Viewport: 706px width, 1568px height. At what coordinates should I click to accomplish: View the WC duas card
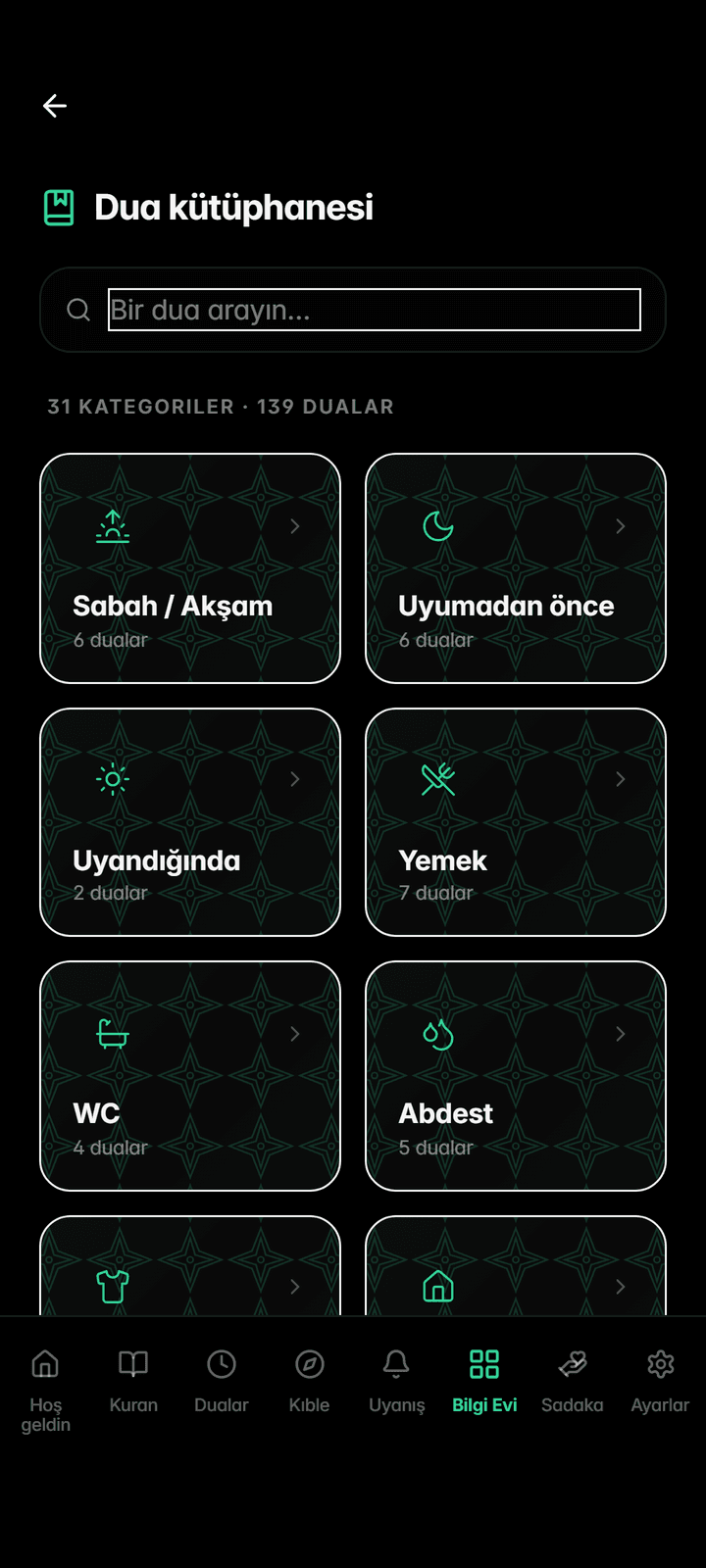[x=190, y=1076]
